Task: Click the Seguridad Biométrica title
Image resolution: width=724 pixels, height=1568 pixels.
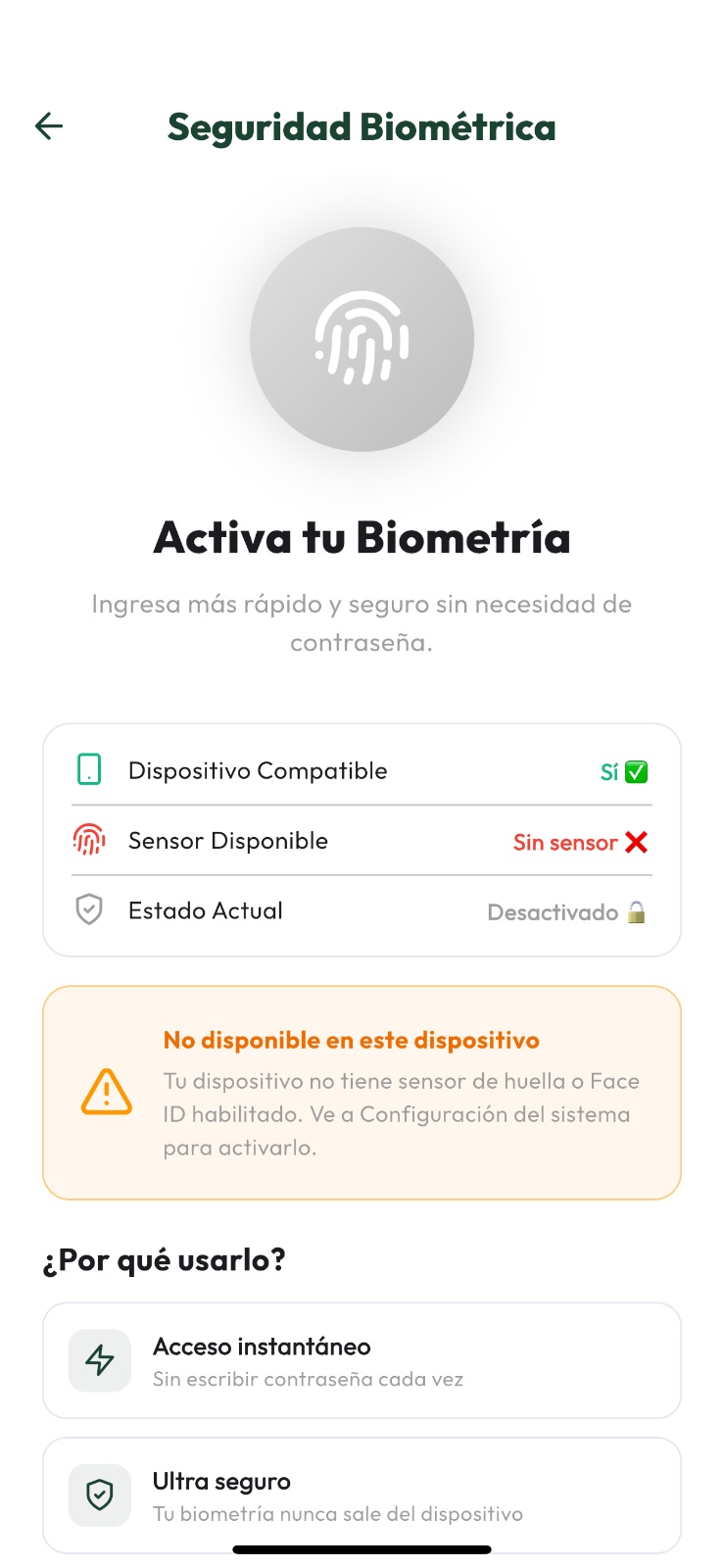Action: pos(362,126)
